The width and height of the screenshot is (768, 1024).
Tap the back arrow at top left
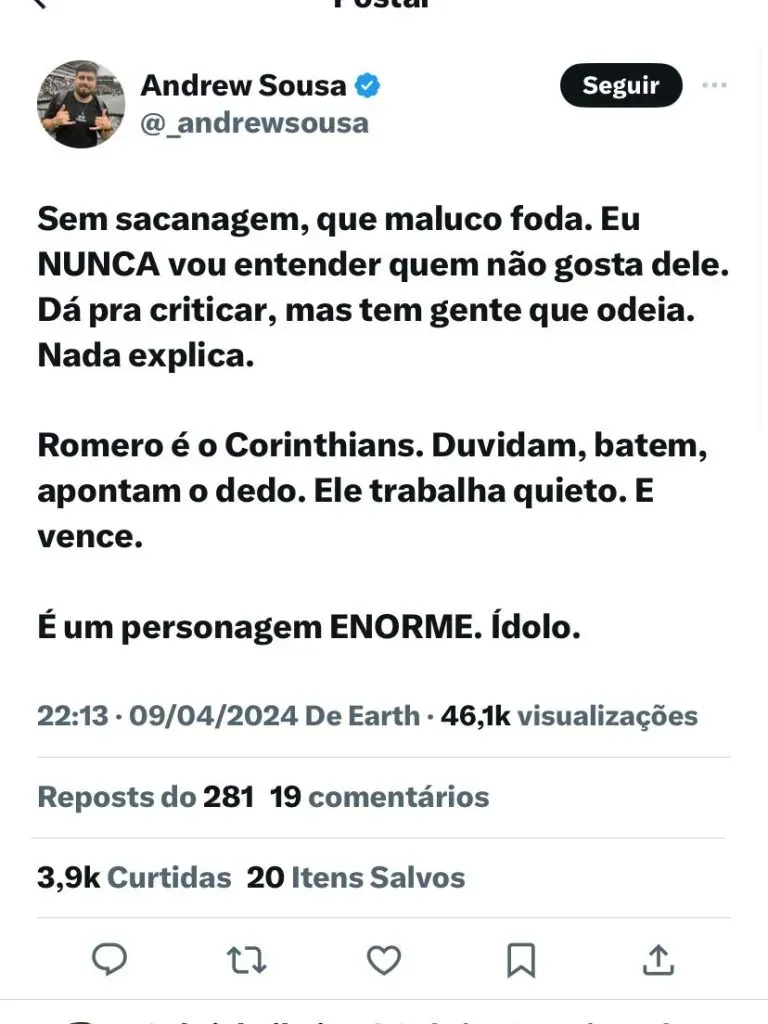[x=40, y=3]
